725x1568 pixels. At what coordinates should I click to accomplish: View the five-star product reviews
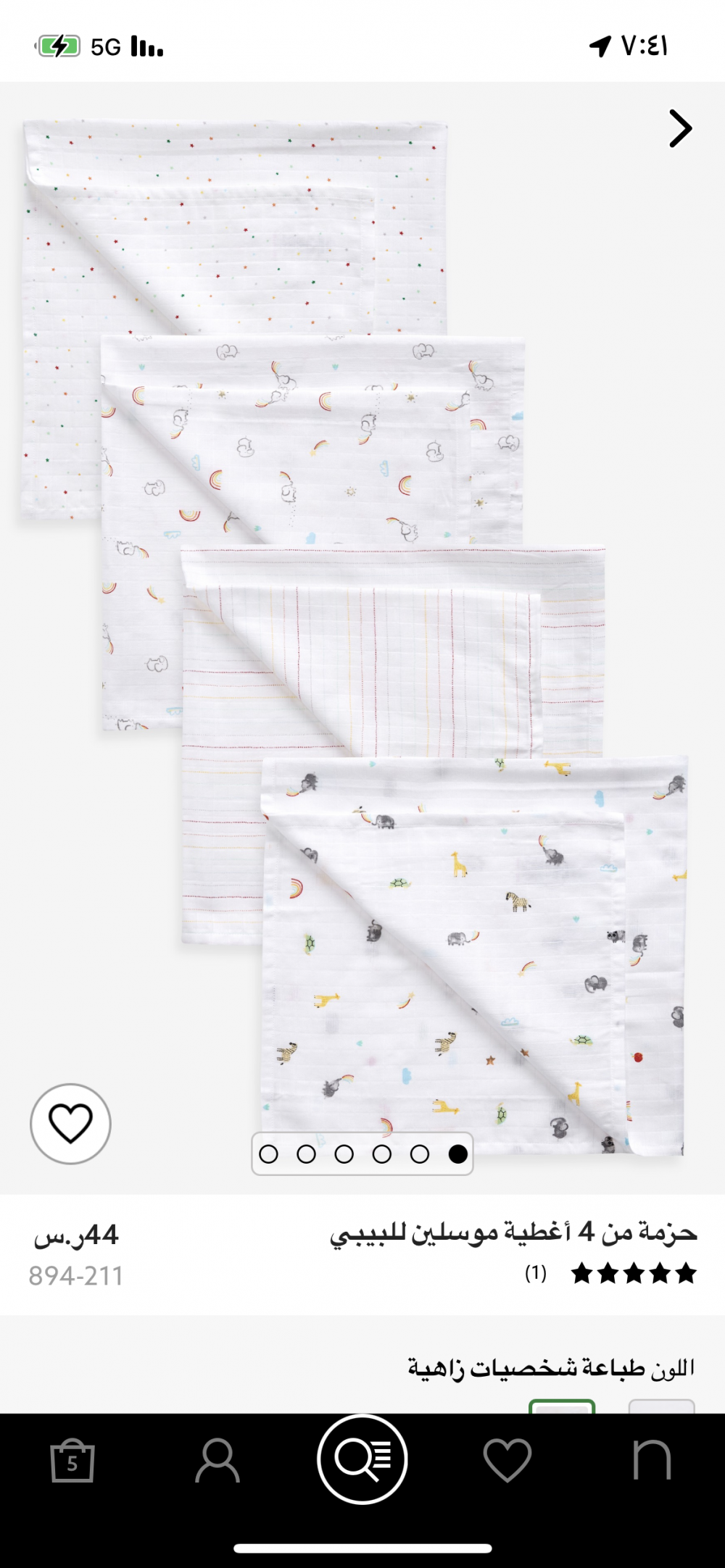click(x=633, y=1273)
